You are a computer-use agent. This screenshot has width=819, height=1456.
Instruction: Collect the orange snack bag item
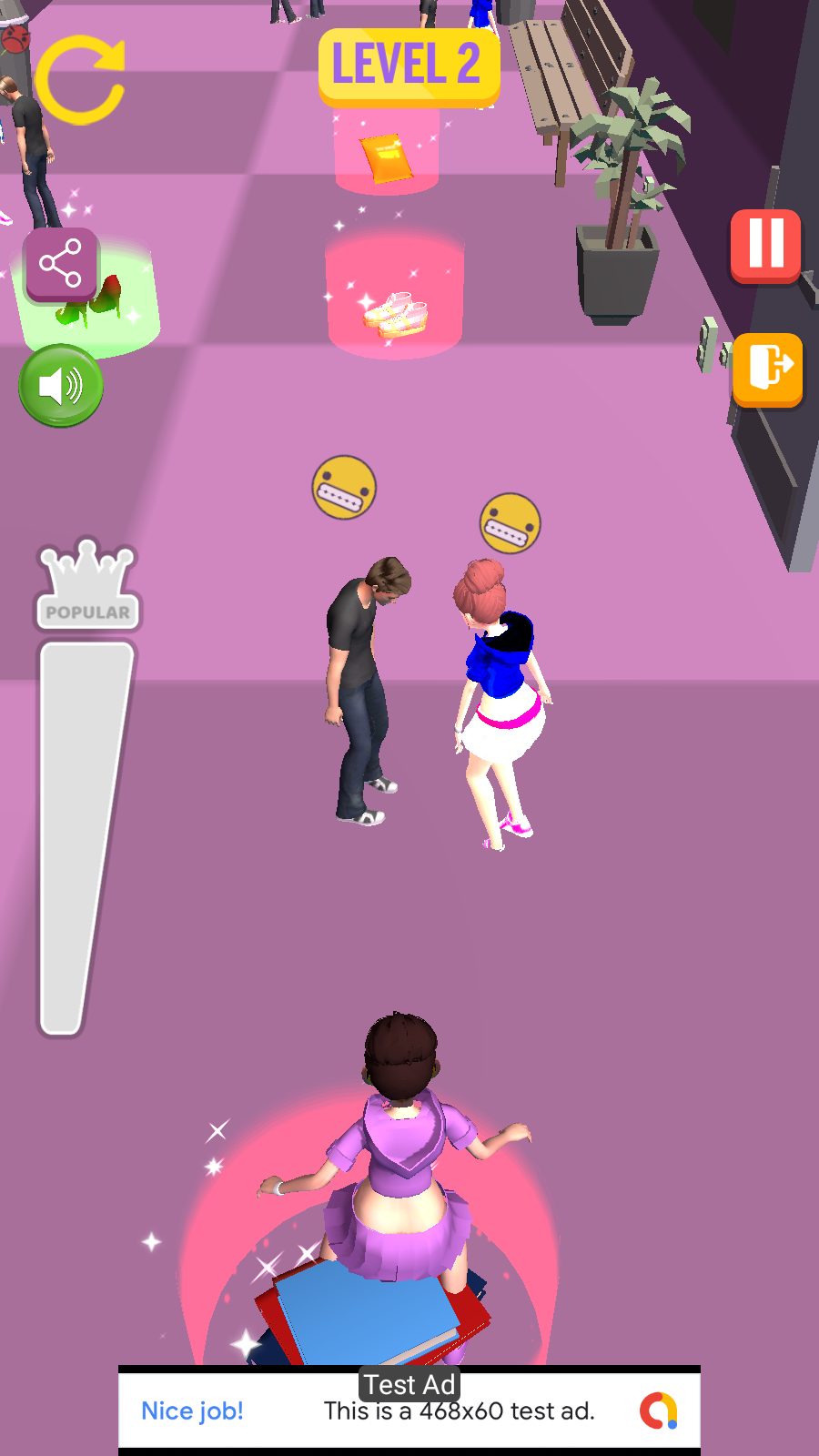click(x=385, y=157)
